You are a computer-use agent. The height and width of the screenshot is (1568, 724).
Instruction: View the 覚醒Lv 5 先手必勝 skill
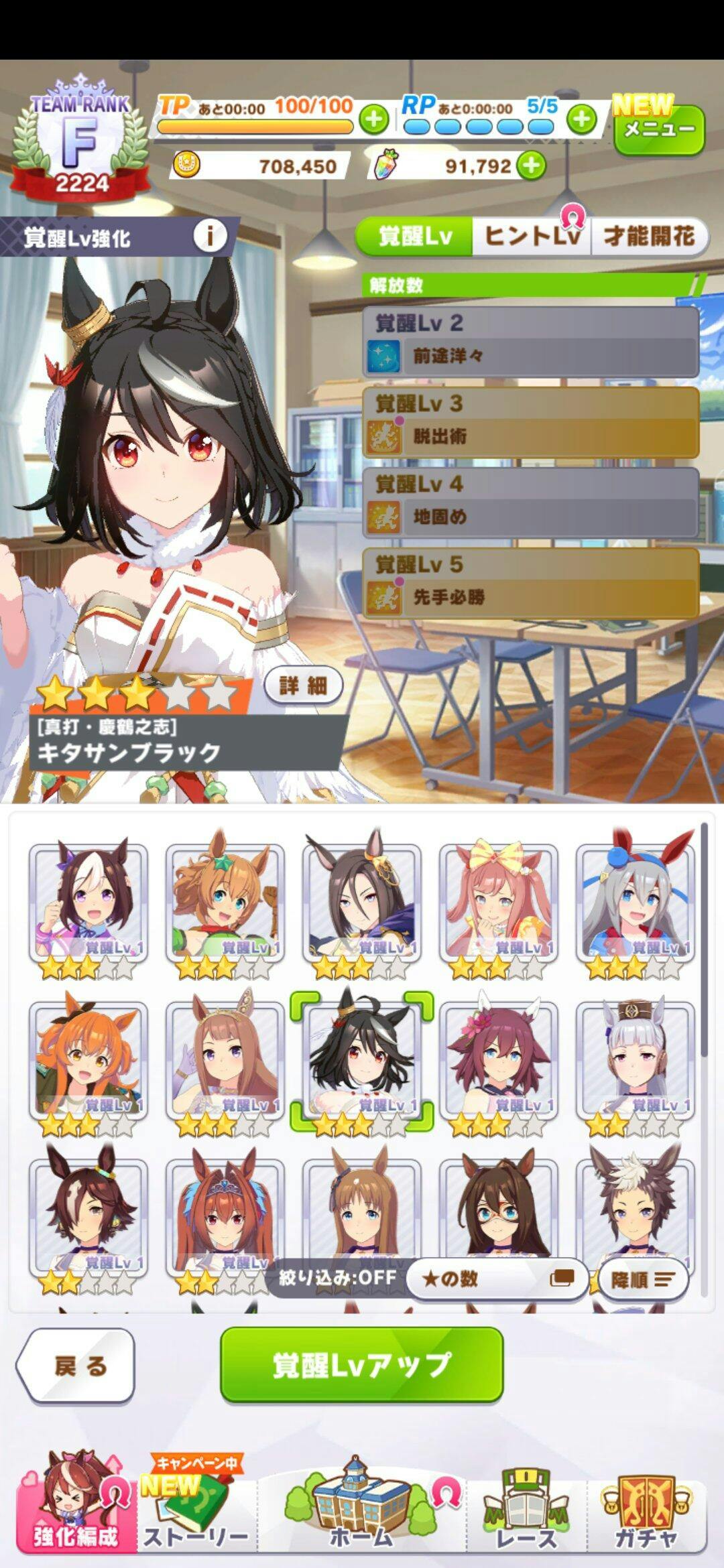pyautogui.click(x=531, y=584)
